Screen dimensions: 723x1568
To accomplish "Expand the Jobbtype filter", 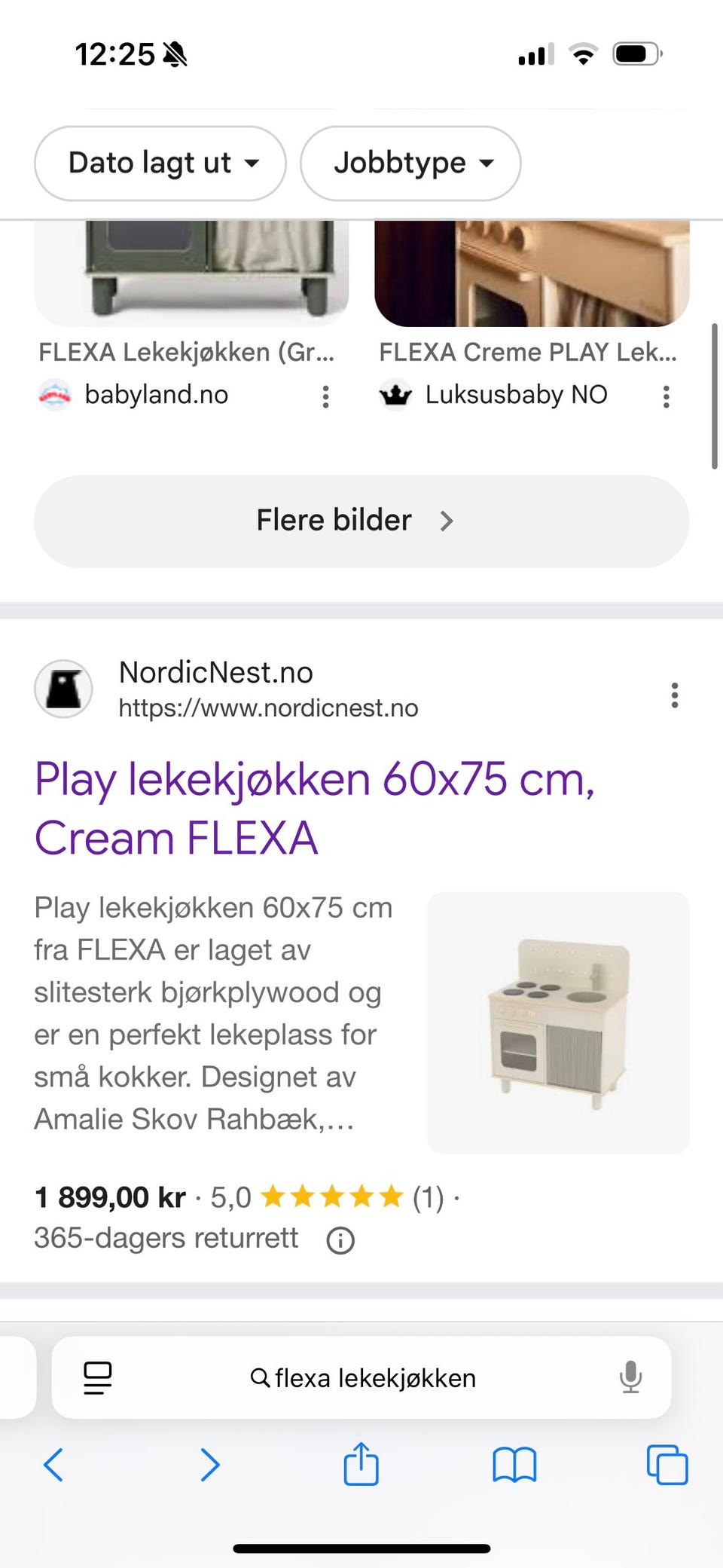I will coord(410,164).
